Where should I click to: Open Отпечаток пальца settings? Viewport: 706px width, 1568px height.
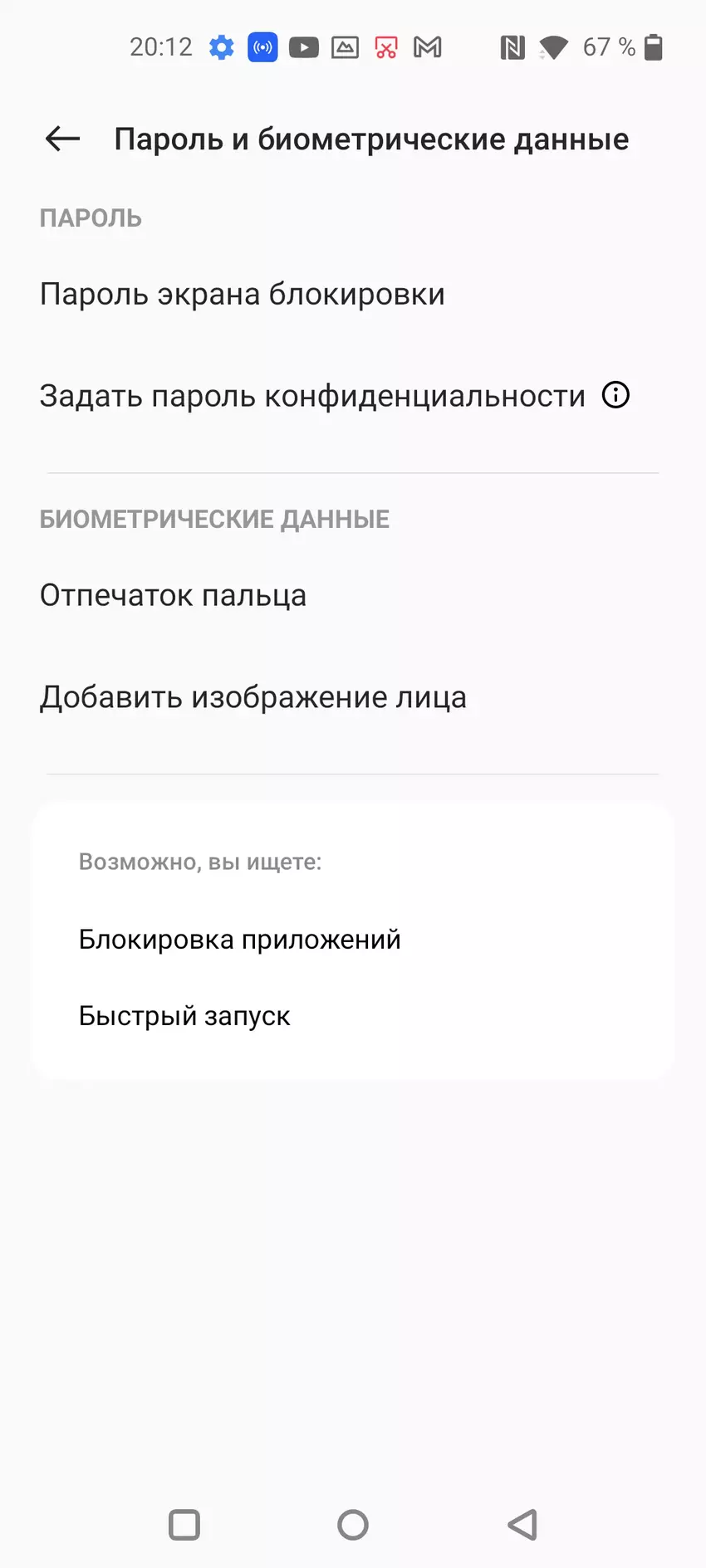click(x=173, y=596)
